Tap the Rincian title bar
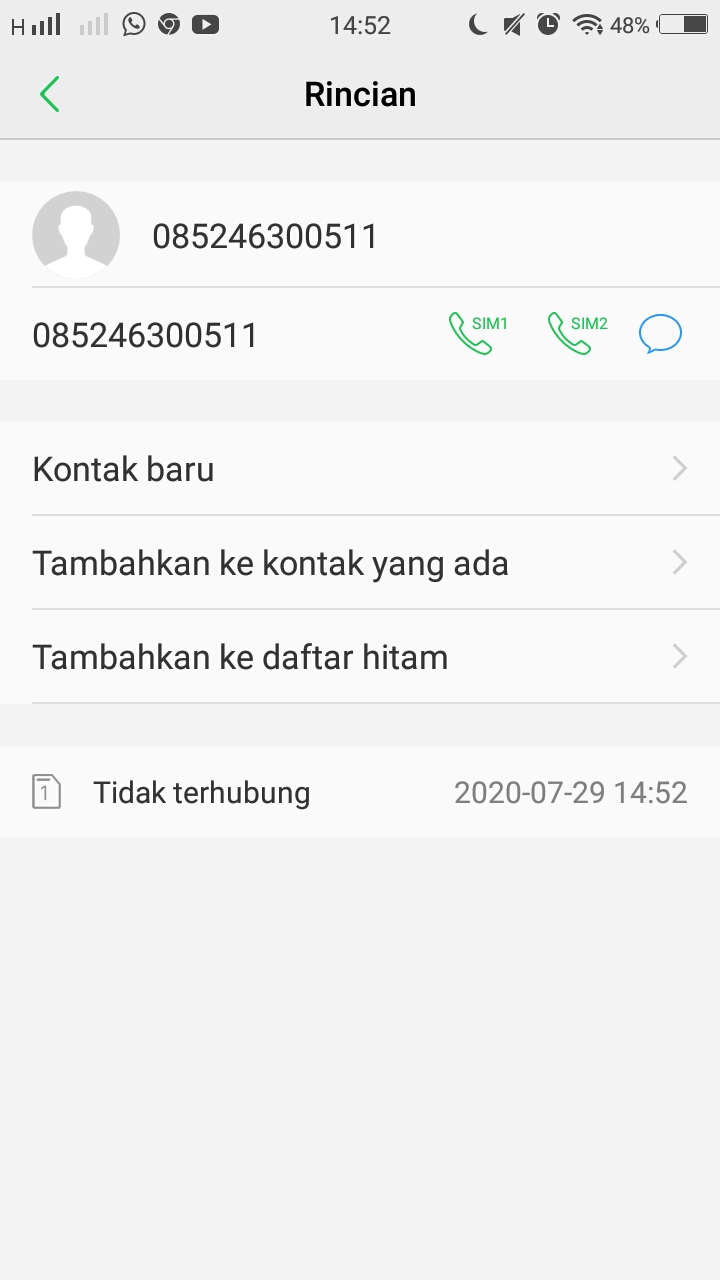 tap(360, 93)
